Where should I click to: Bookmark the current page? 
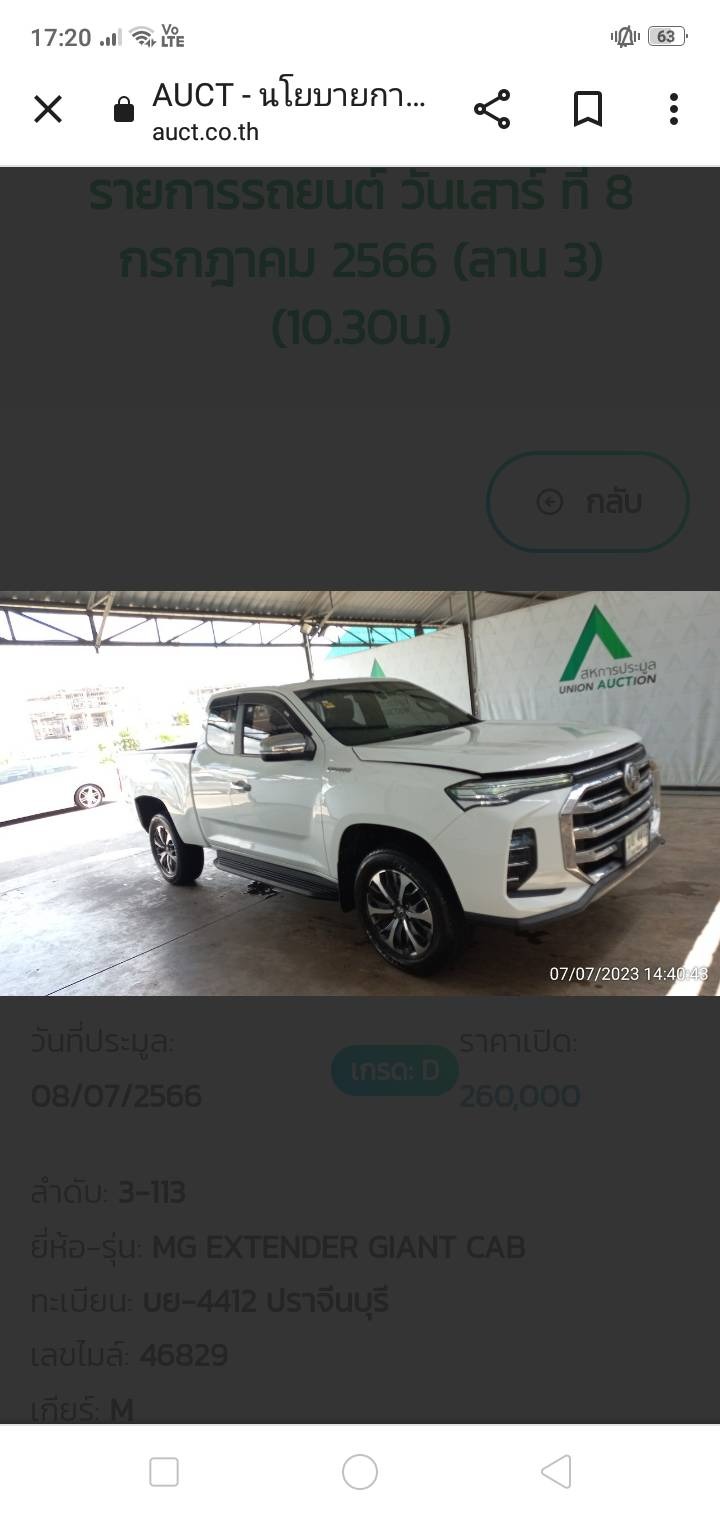588,109
